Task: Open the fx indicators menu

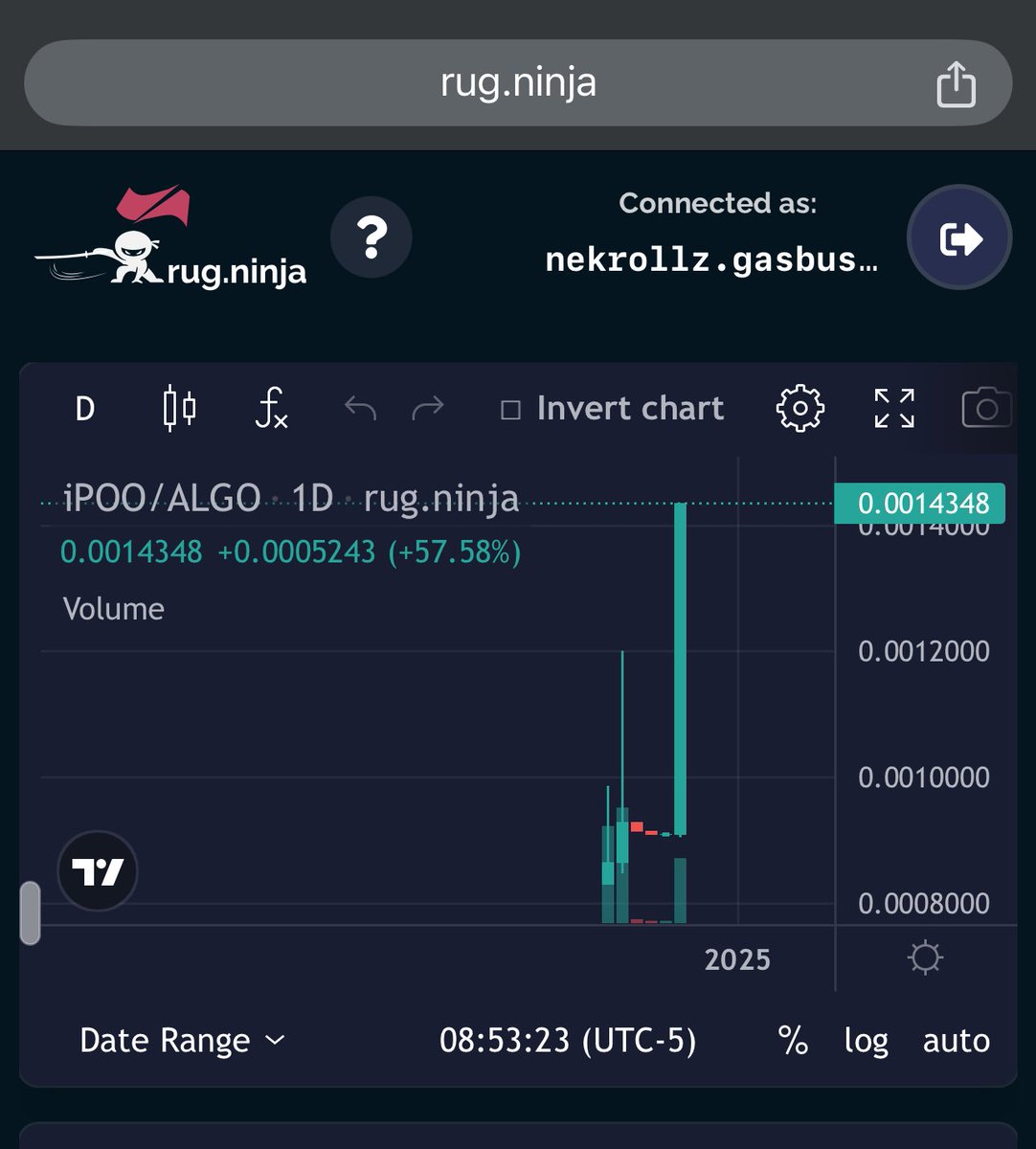Action: [272, 409]
